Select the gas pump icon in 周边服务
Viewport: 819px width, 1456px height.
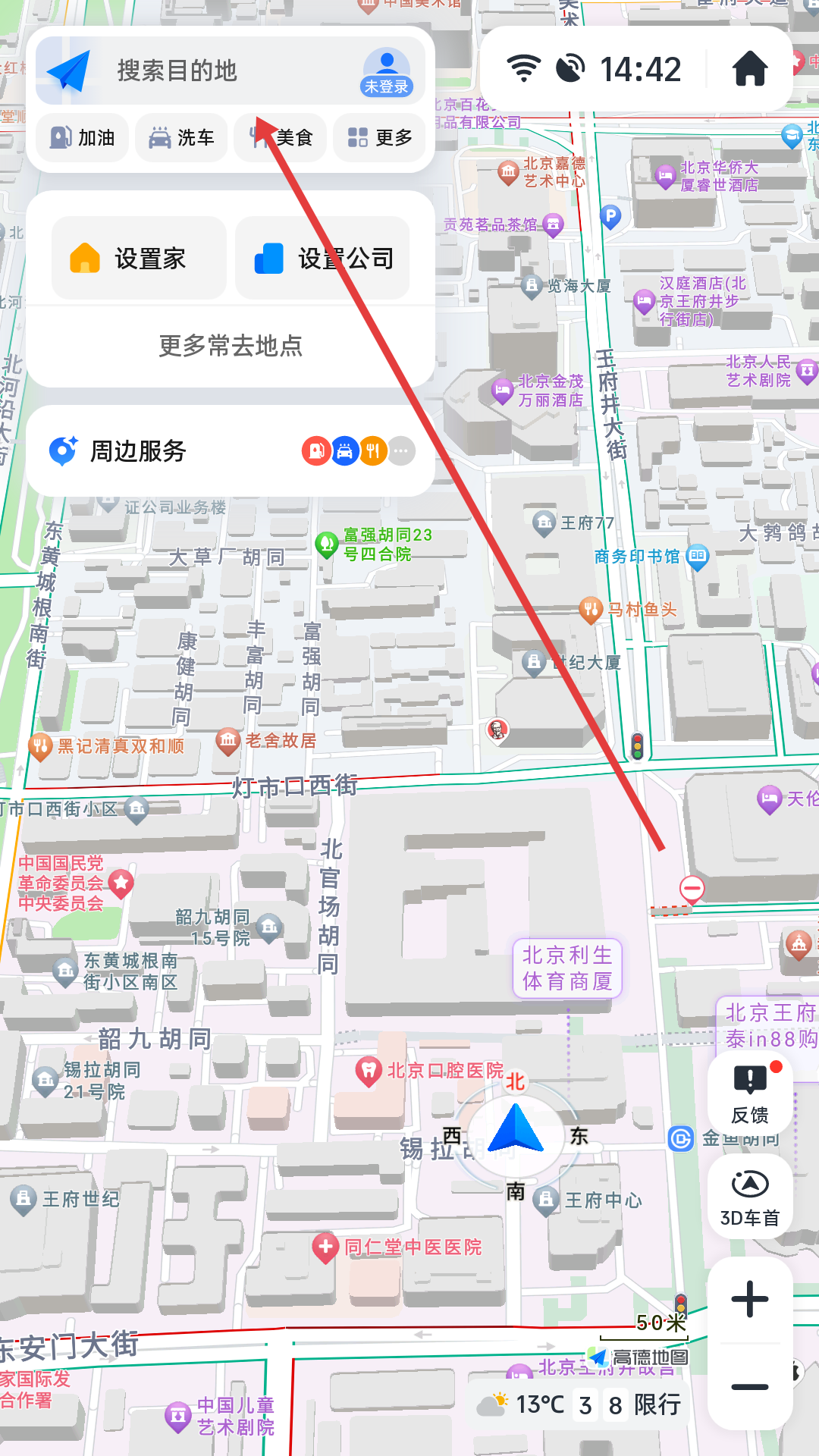(x=316, y=450)
